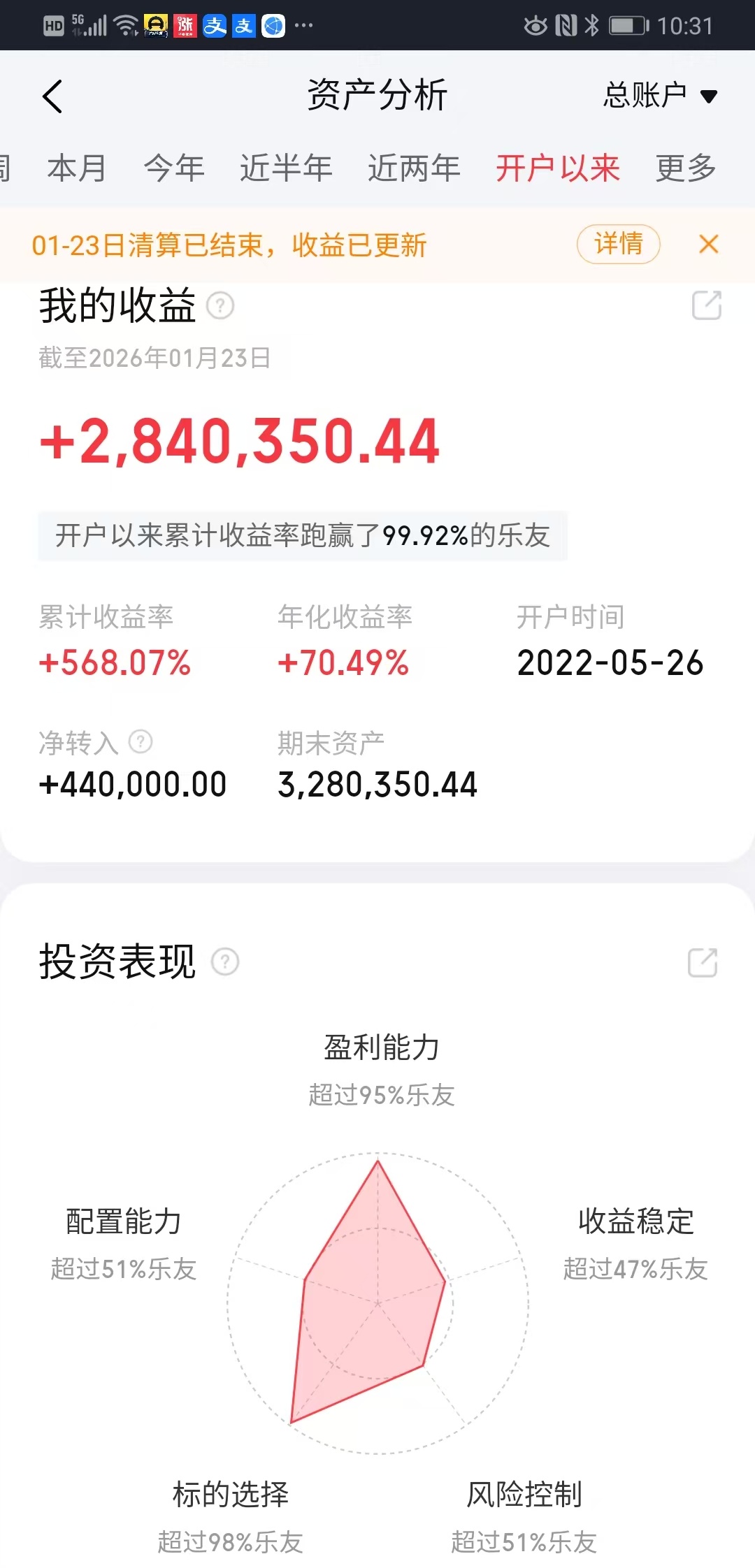The height and width of the screenshot is (1568, 755).
Task: View 详情 of the settlement notice
Action: pyautogui.click(x=618, y=244)
